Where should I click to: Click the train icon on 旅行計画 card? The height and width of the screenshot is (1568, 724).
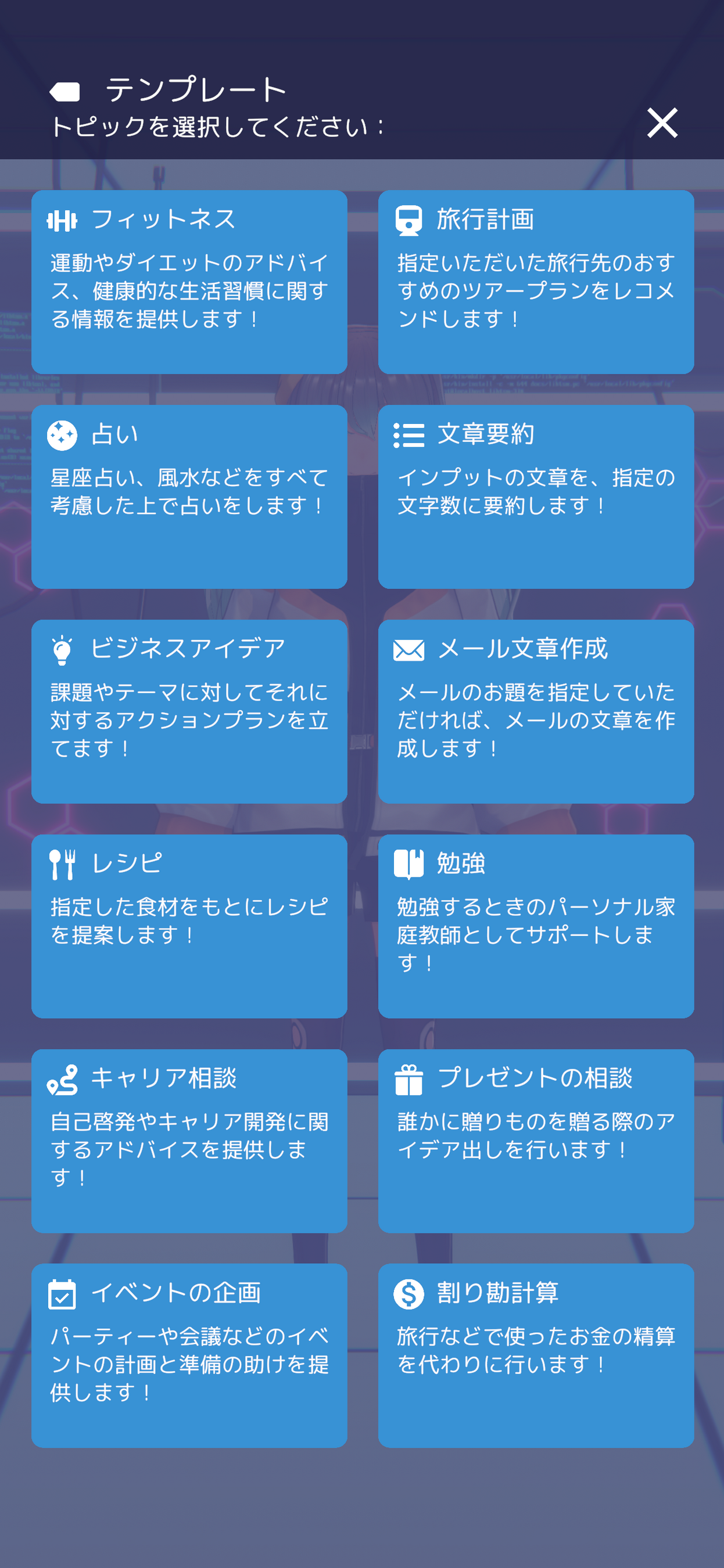coord(410,220)
